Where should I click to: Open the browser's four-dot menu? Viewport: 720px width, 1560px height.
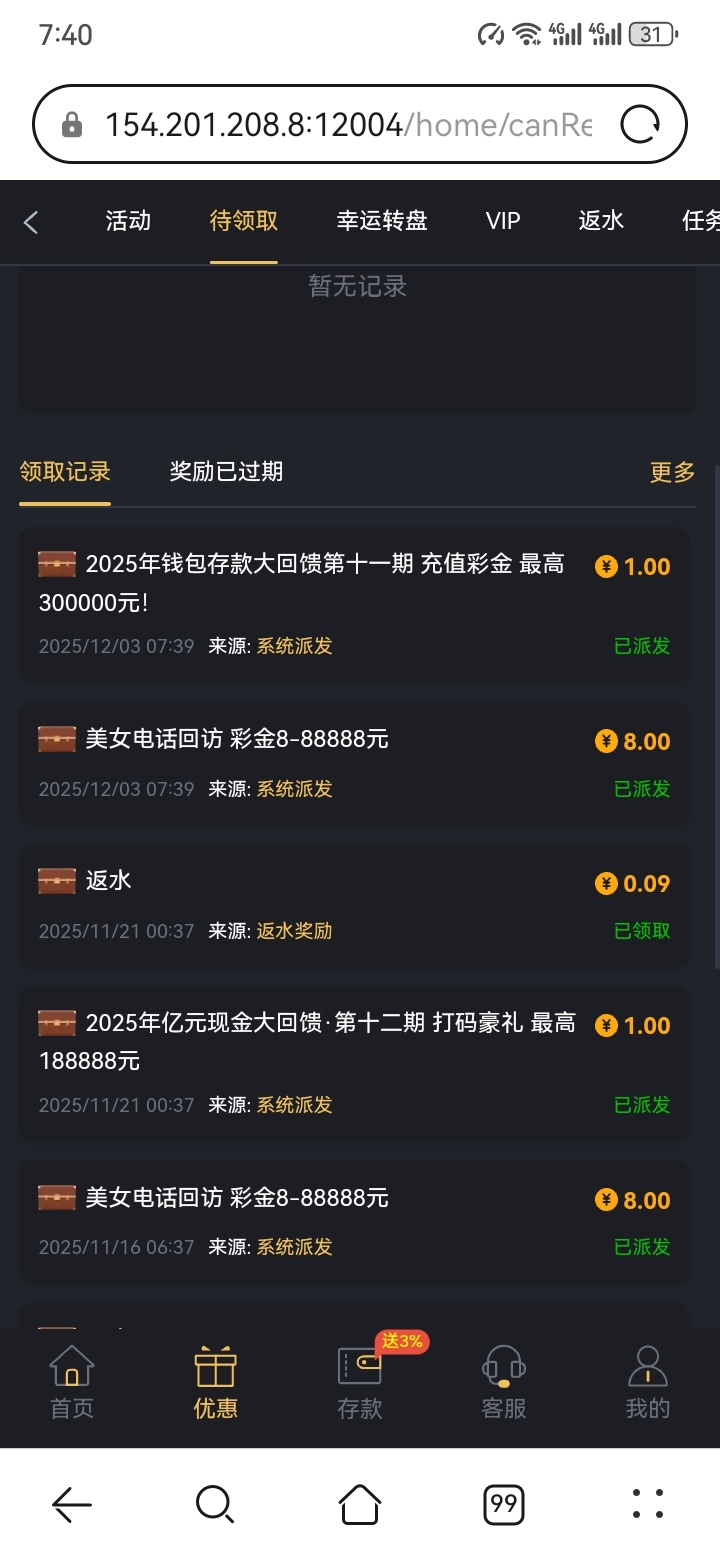tap(648, 1503)
